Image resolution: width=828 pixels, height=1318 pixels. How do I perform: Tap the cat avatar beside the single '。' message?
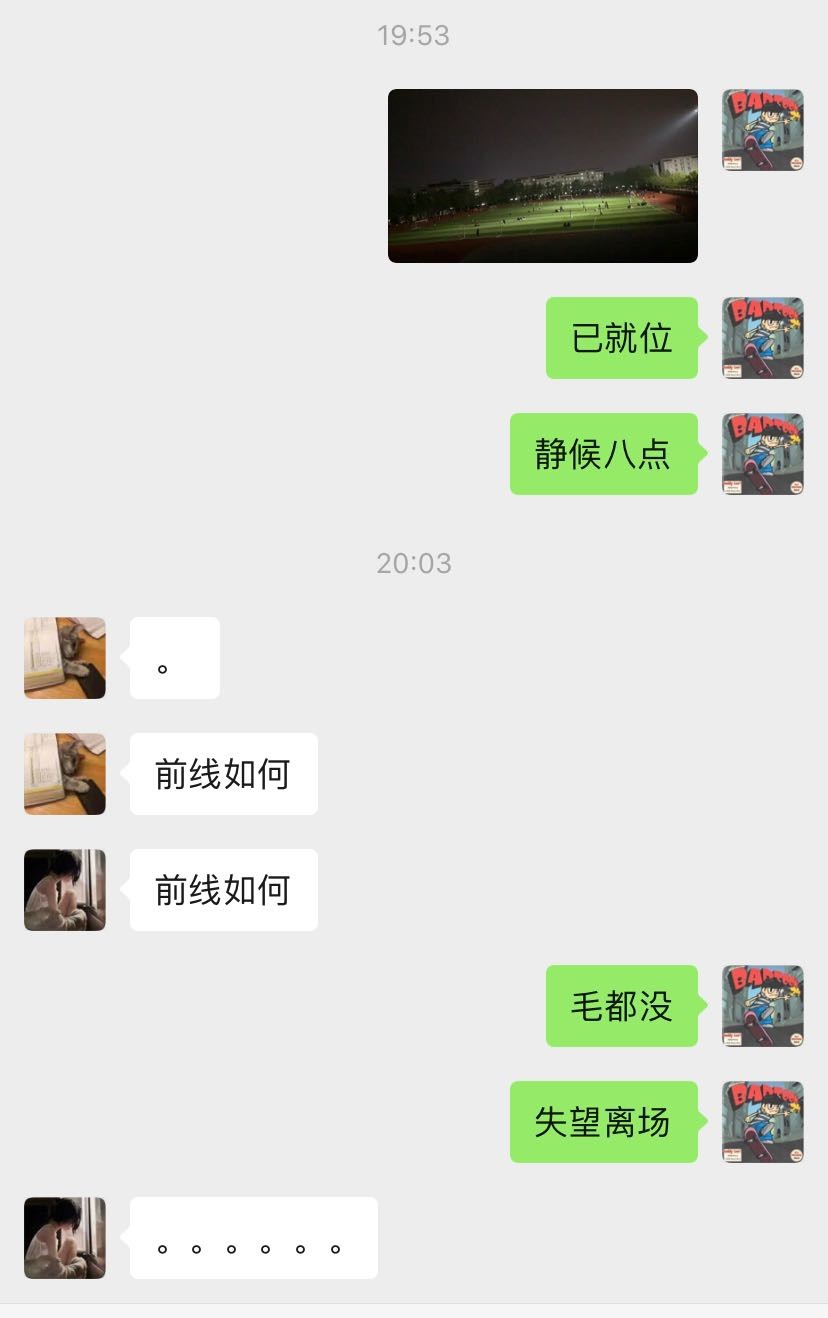[x=65, y=658]
